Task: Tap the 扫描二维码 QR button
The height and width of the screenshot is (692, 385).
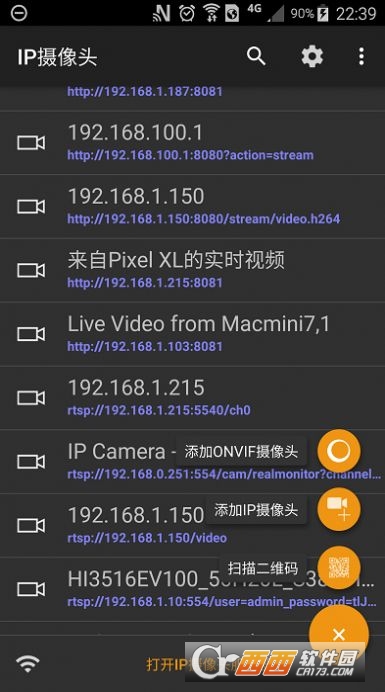Action: point(339,568)
